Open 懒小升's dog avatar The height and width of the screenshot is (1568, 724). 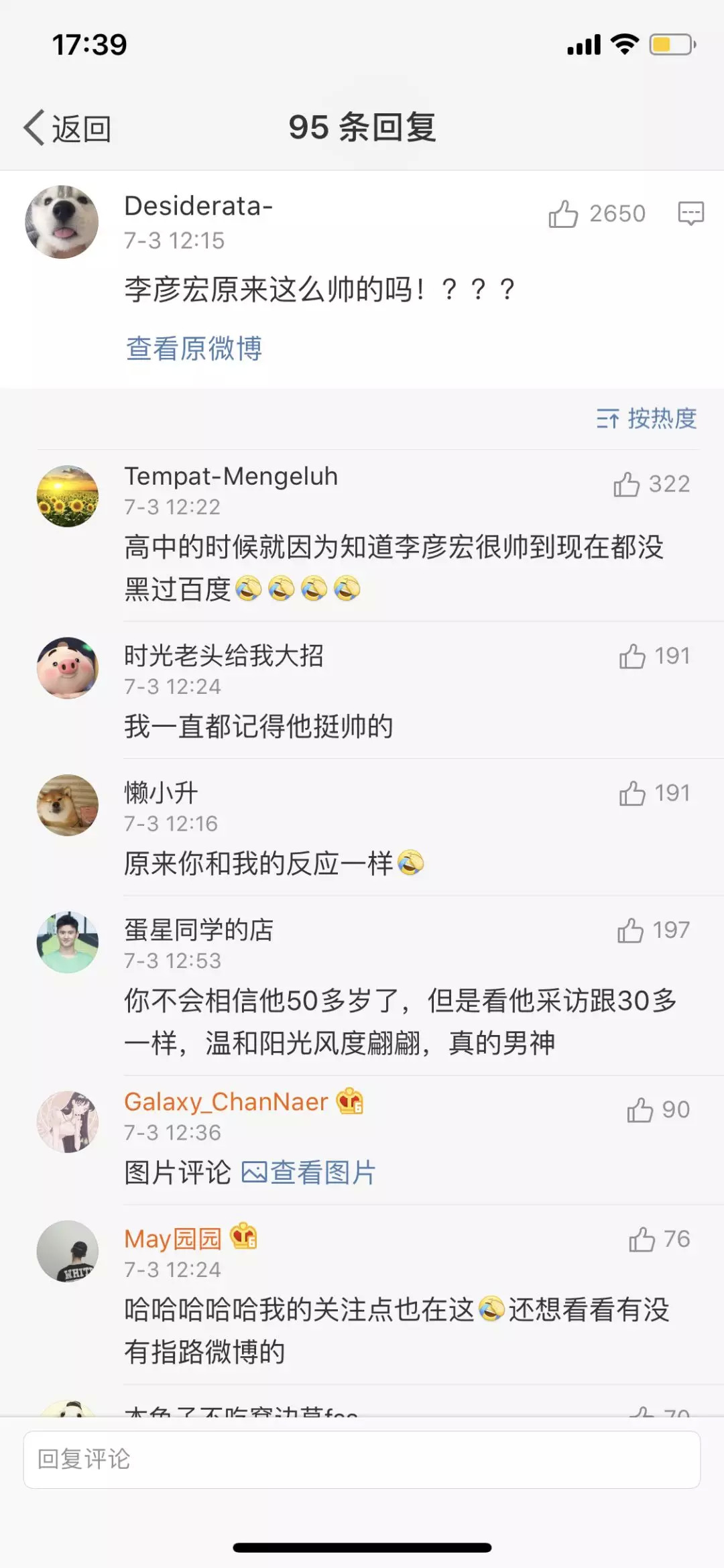[x=68, y=805]
